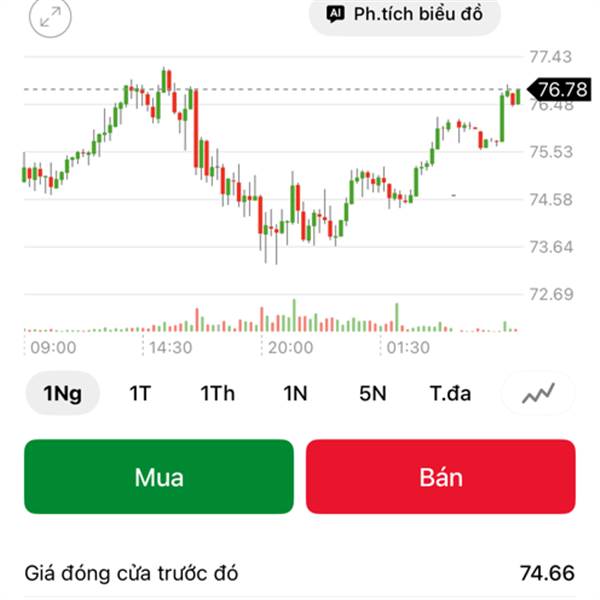Show the T.đa maximum range
Screen dimensions: 600x600
point(450,393)
